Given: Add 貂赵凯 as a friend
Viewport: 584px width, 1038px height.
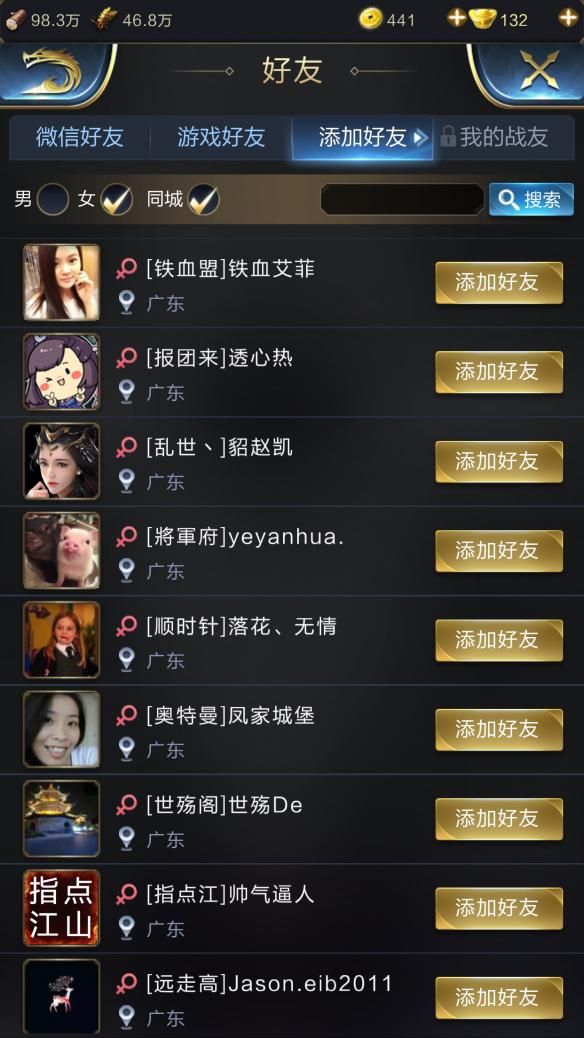Looking at the screenshot, I should pyautogui.click(x=499, y=461).
